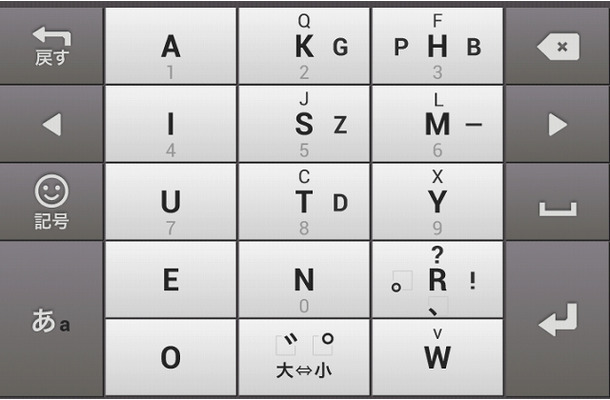The image size is (610, 400).
Task: Move cursor left with arrow key
Action: coord(51,124)
